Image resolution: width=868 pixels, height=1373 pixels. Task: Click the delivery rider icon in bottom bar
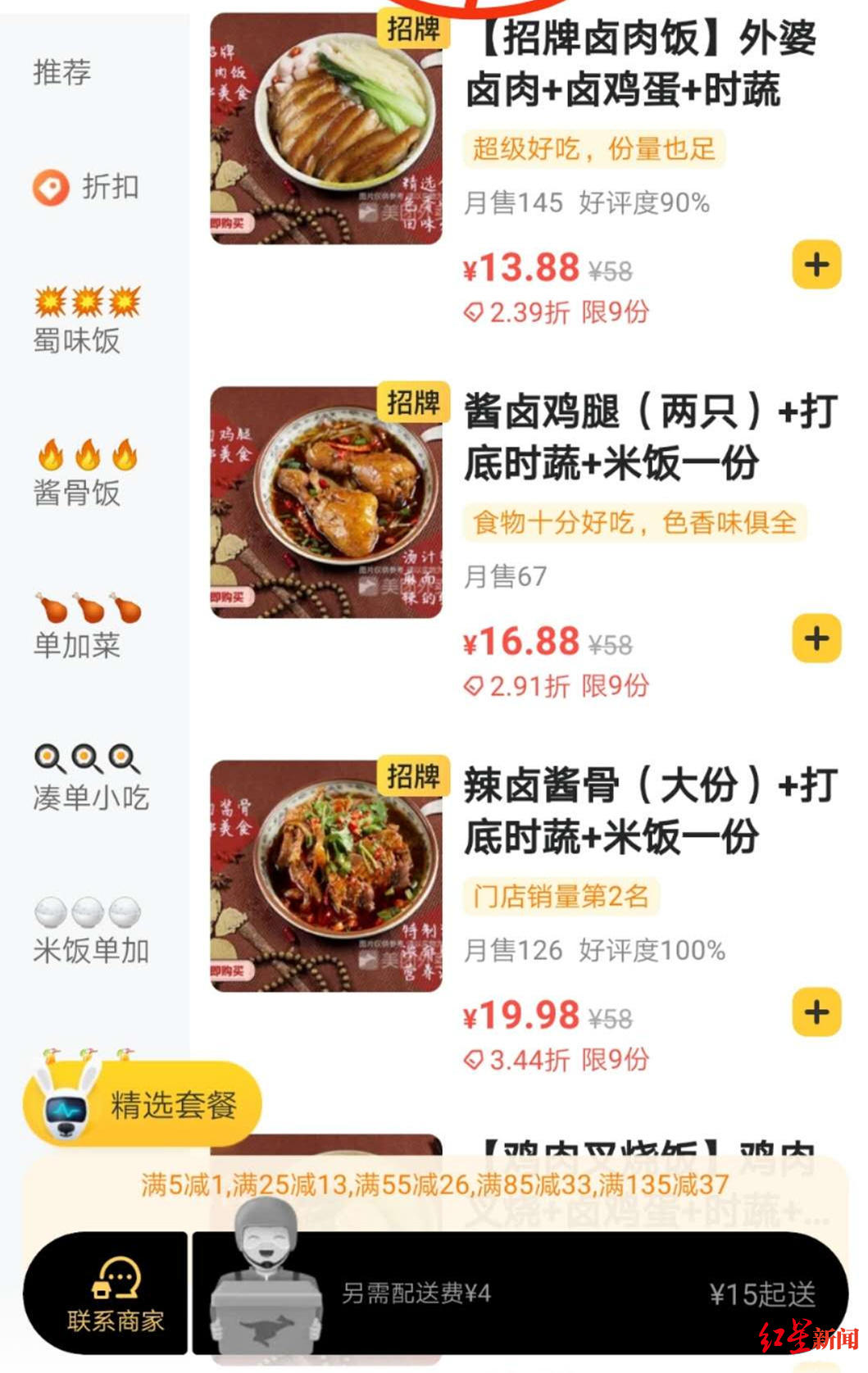click(x=265, y=1282)
